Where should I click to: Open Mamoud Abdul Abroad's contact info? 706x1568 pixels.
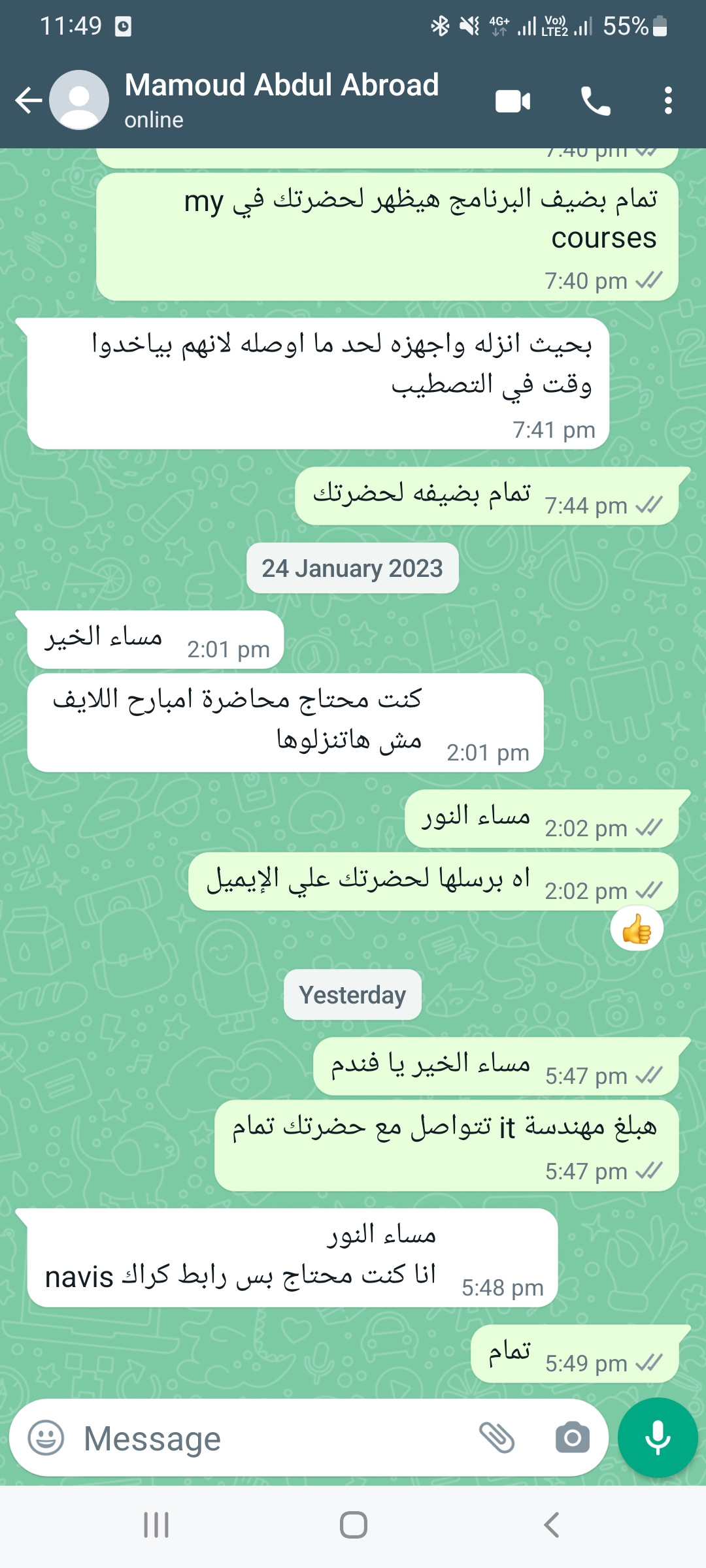pyautogui.click(x=281, y=100)
